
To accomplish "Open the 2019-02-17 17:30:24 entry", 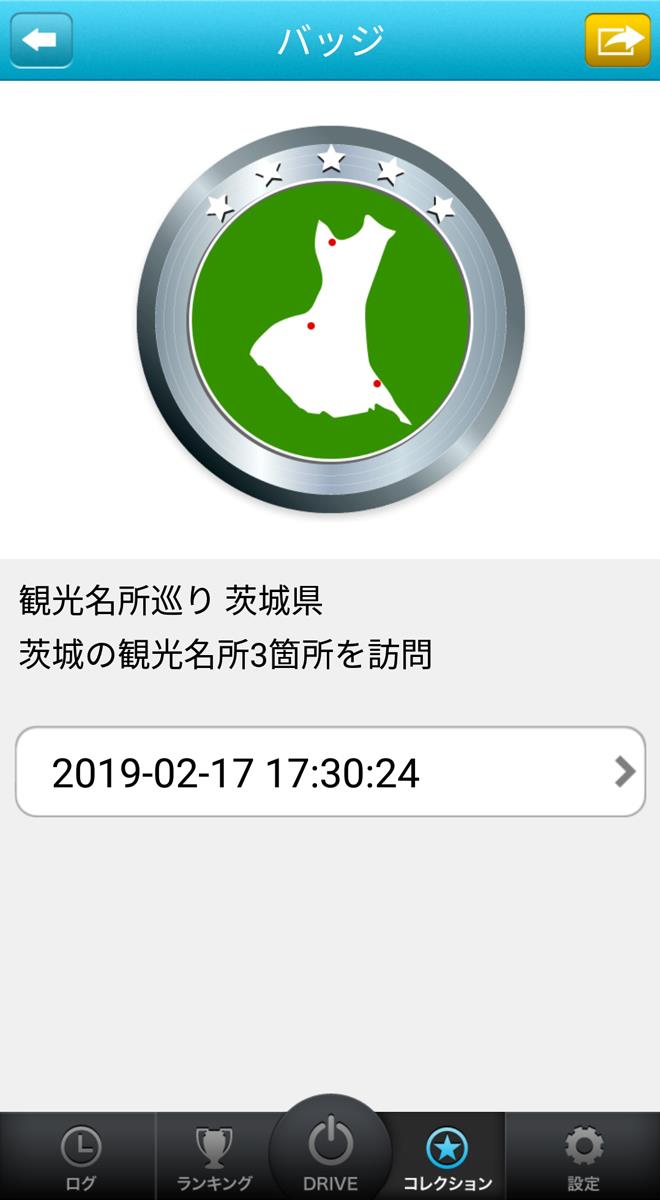I will 330,772.
